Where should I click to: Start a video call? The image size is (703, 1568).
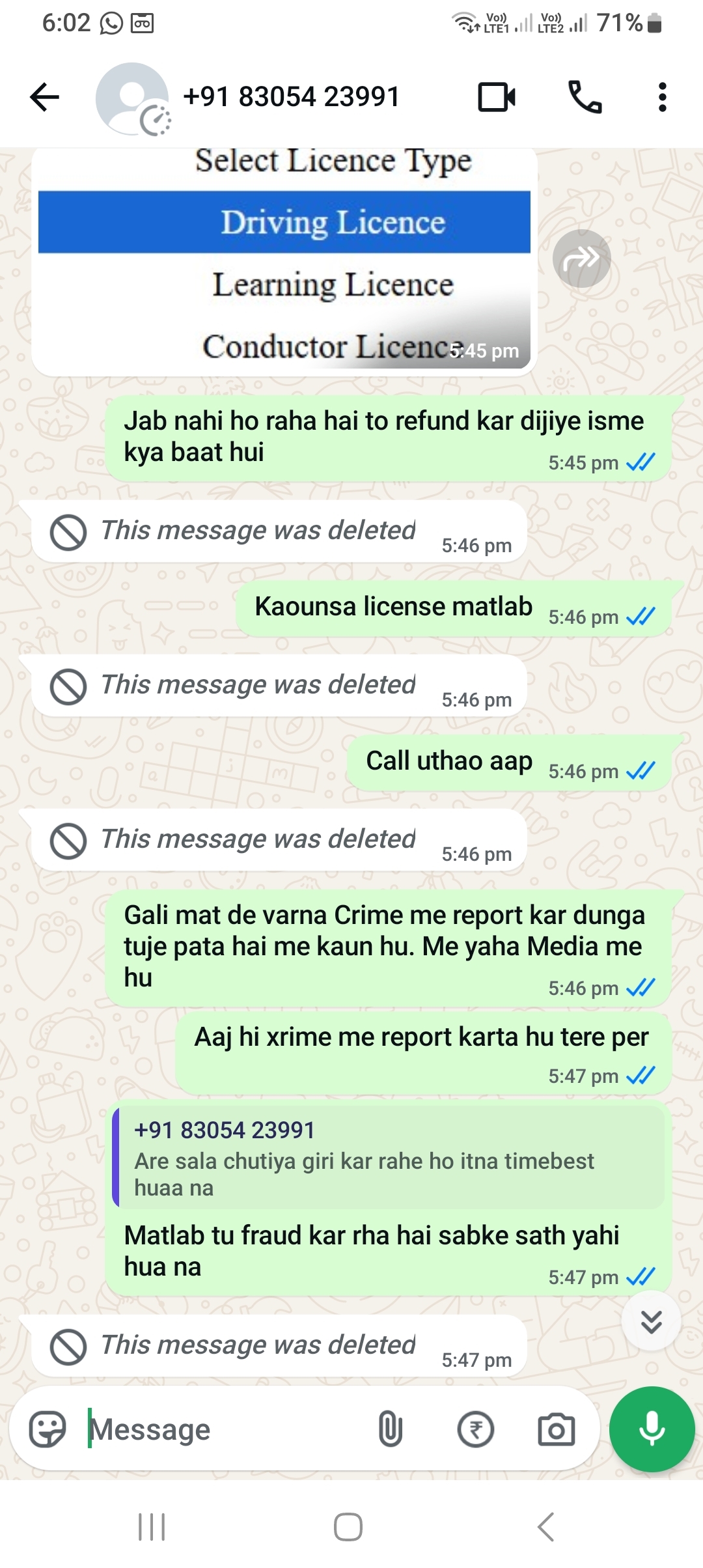496,98
